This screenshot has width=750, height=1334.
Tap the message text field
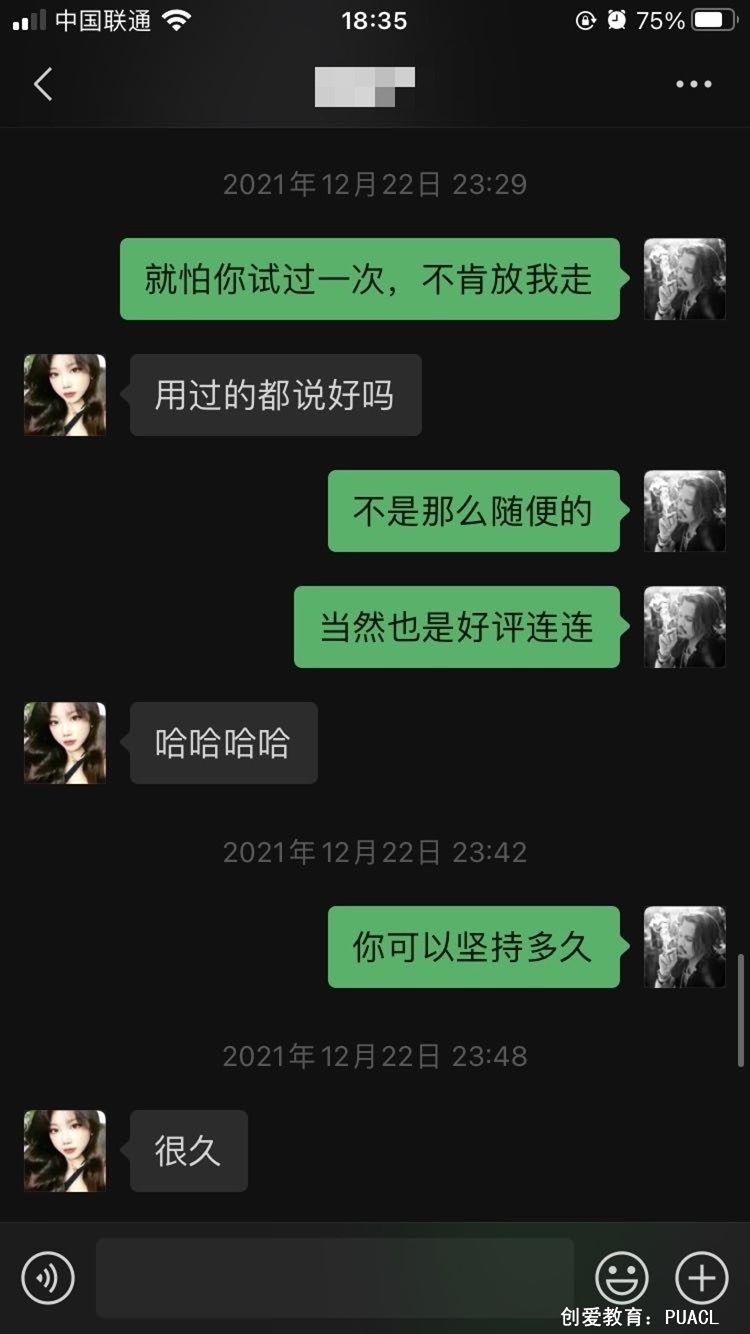coord(335,1277)
